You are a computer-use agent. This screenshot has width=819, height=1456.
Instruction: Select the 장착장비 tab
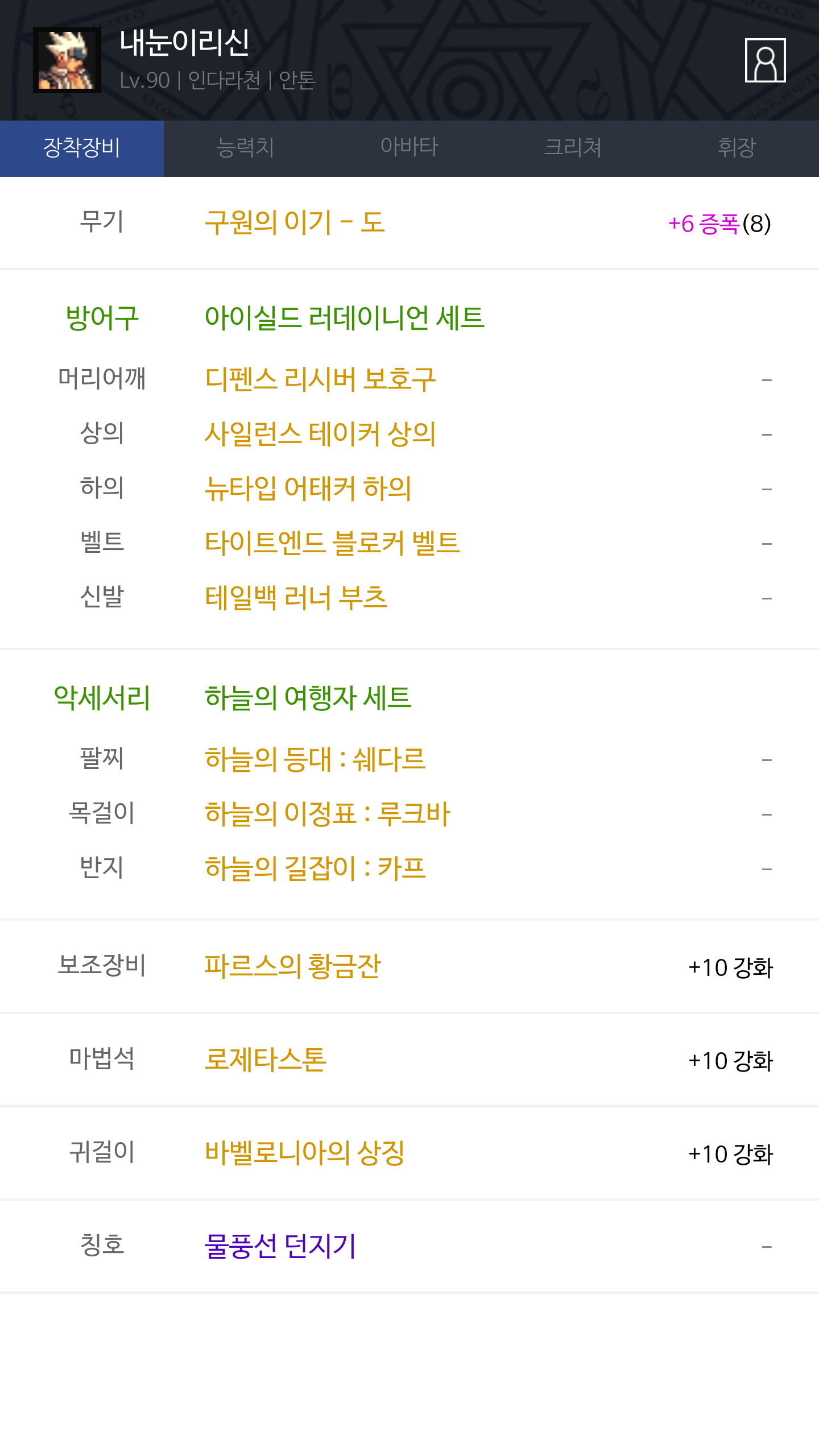pyautogui.click(x=82, y=148)
